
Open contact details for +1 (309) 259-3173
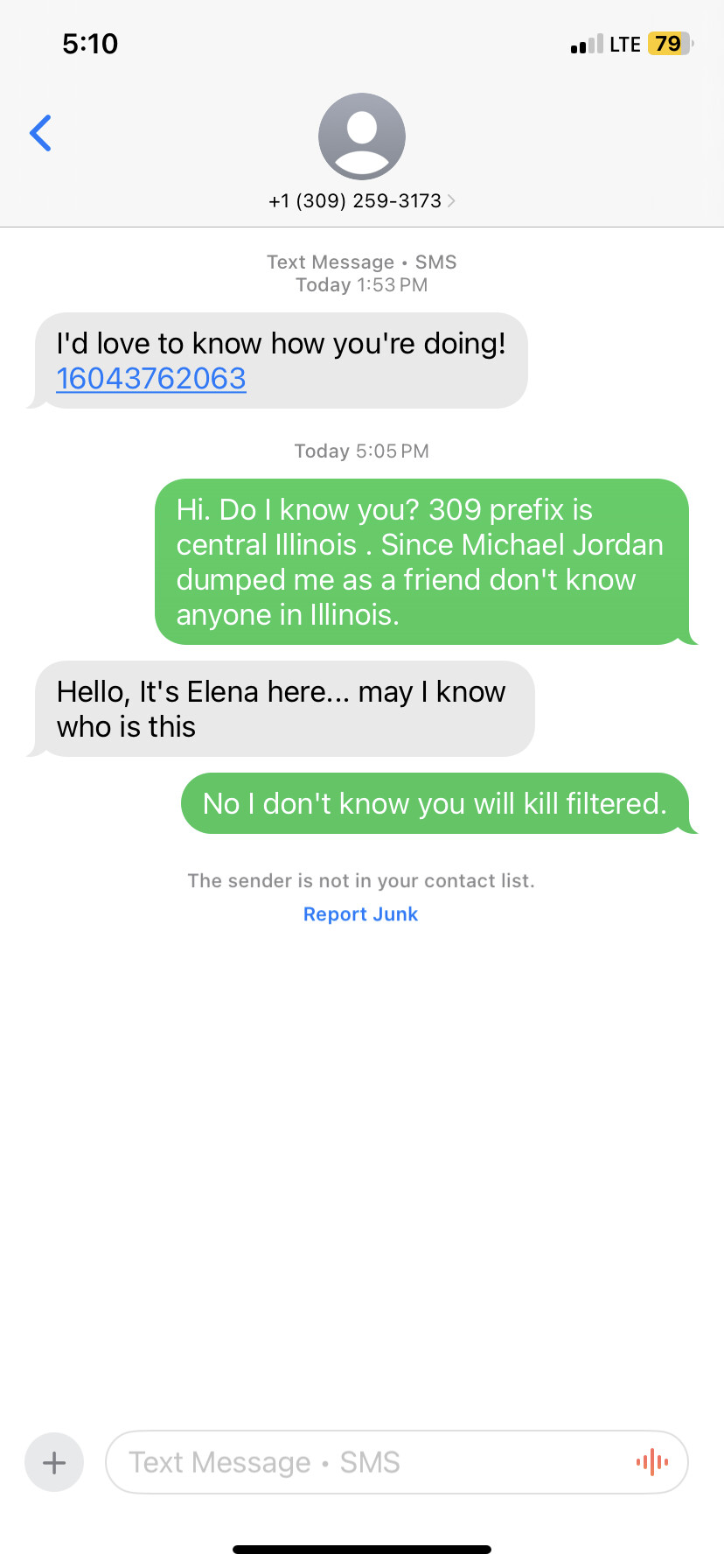pos(362,200)
